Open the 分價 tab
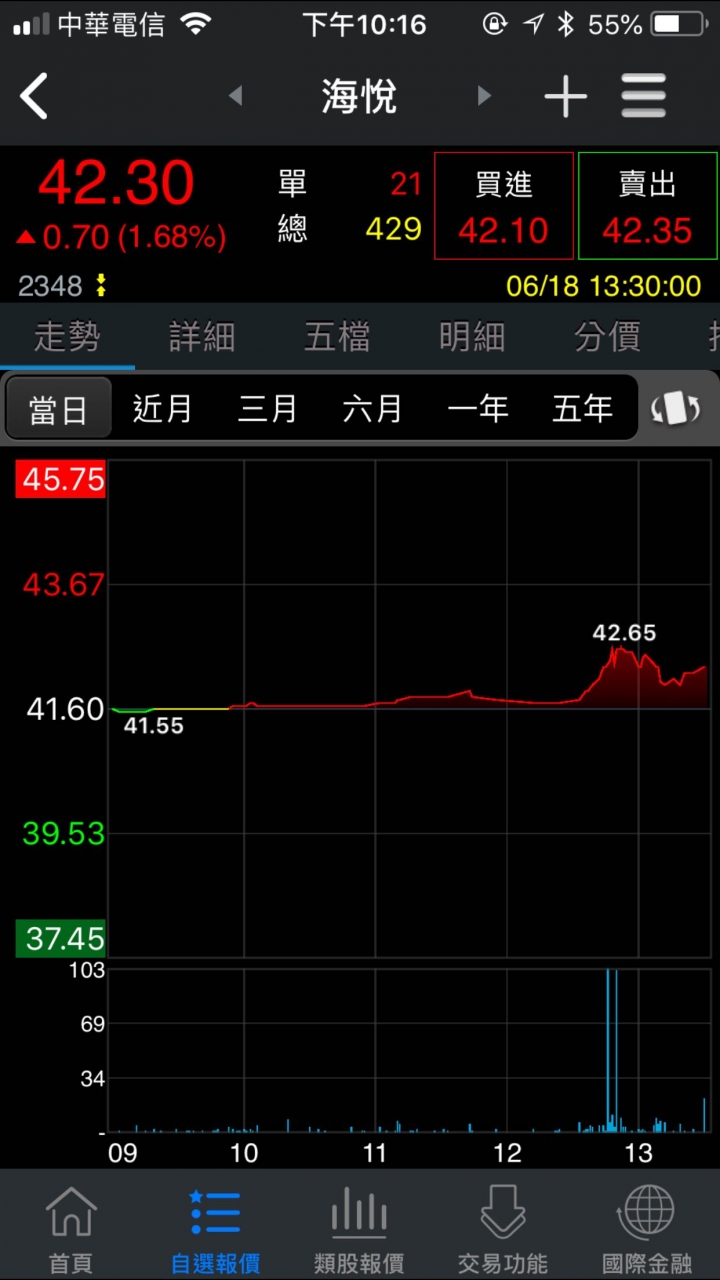 pyautogui.click(x=607, y=337)
